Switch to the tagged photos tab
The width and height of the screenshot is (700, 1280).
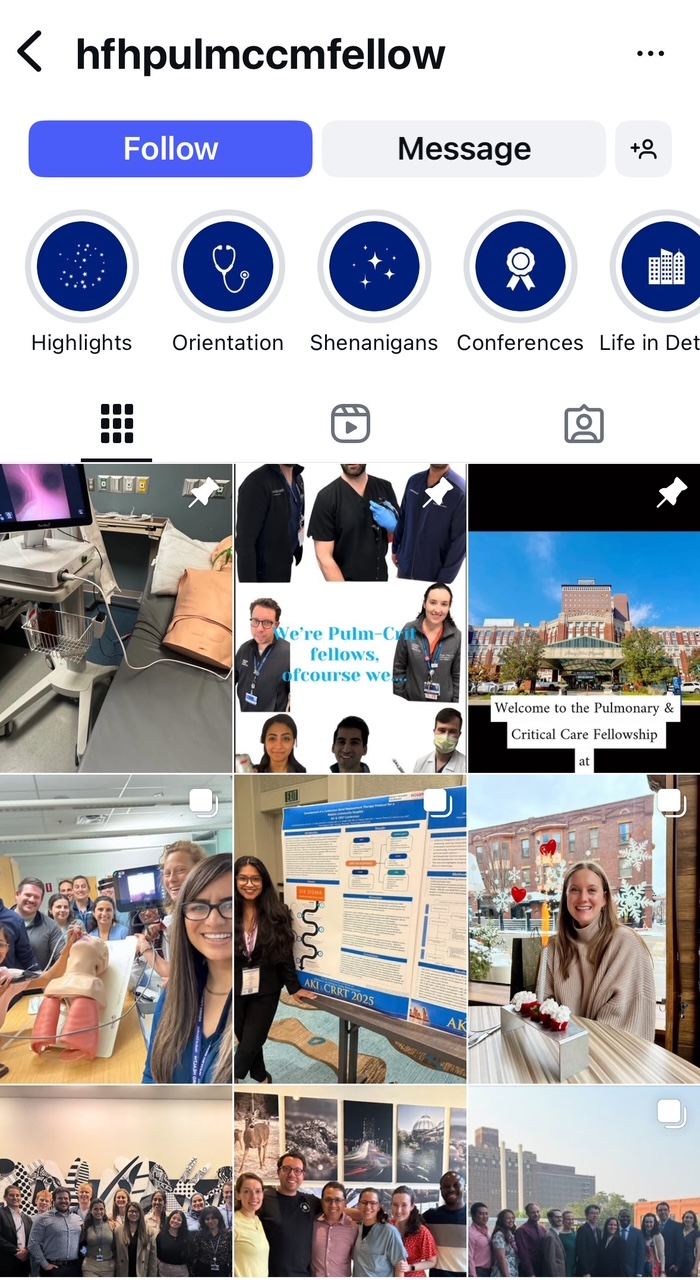pyautogui.click(x=584, y=424)
